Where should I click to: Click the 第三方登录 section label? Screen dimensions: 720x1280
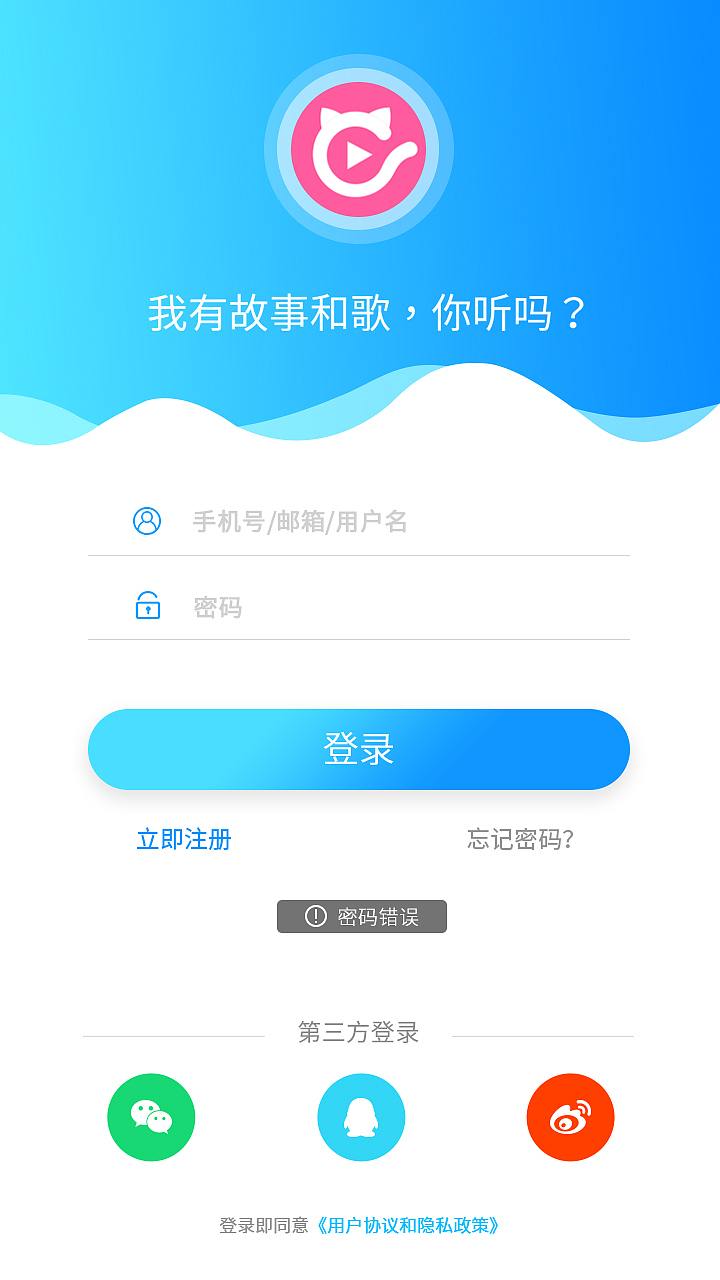(360, 1033)
